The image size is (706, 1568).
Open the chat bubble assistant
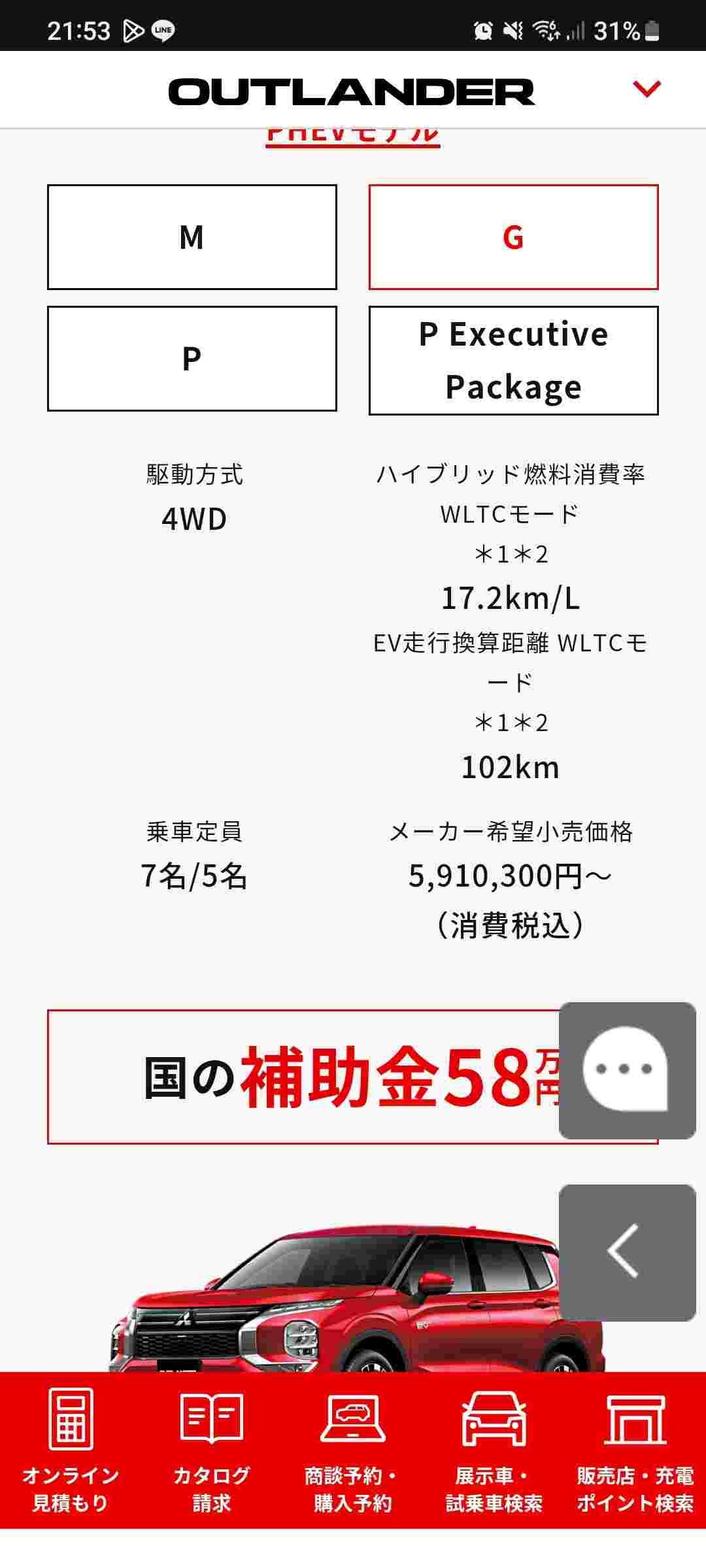pyautogui.click(x=627, y=1070)
